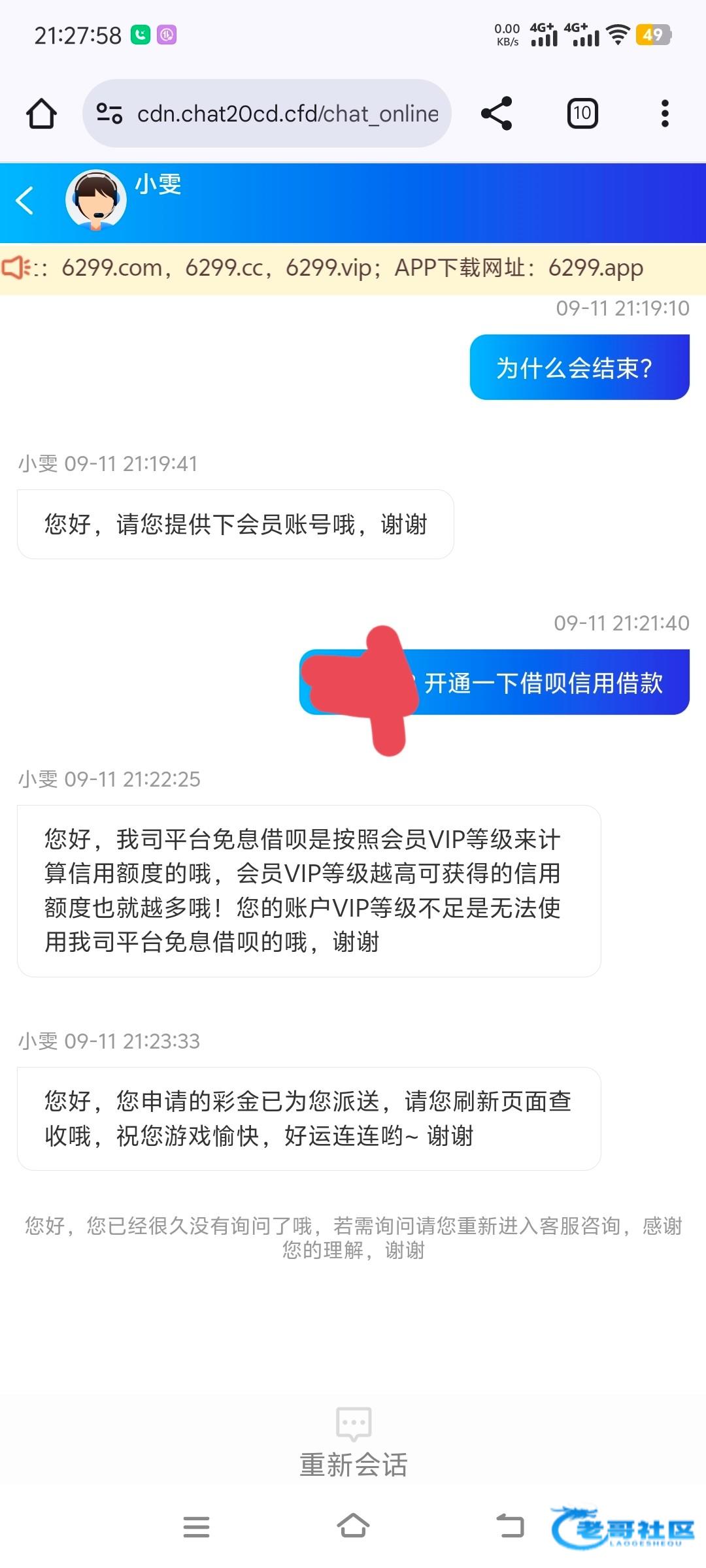The image size is (706, 1568).
Task: Open site info icon in address bar
Action: [109, 114]
